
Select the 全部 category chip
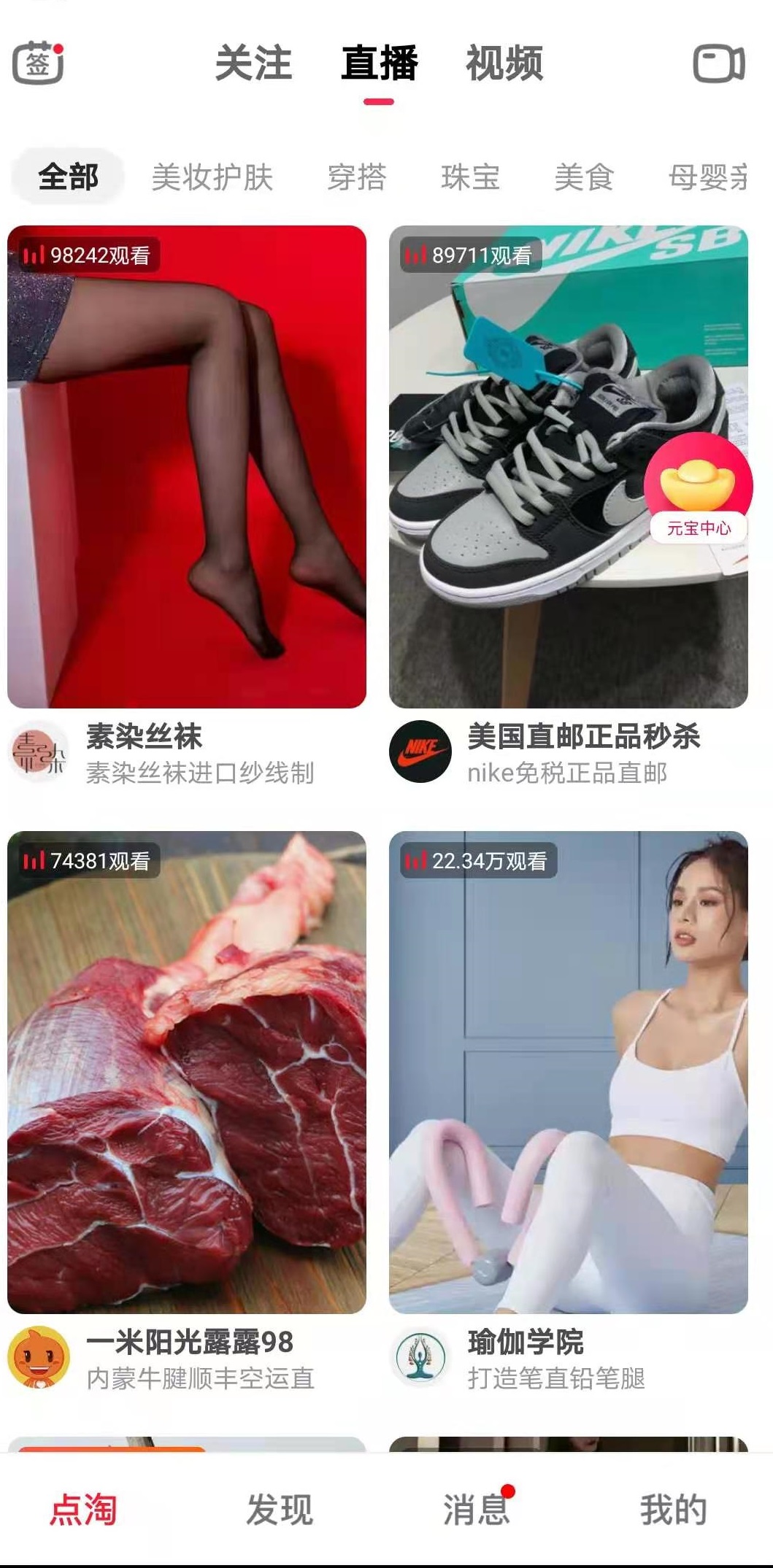pos(68,177)
